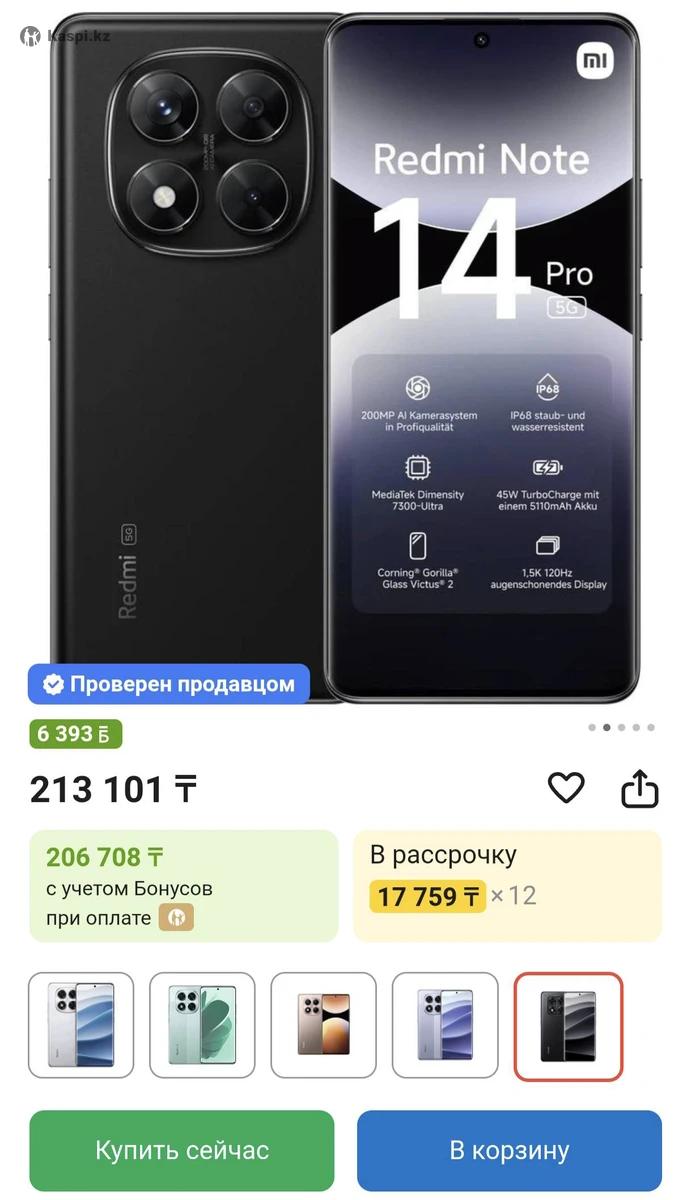Add this phone to favorites with the heart

[566, 788]
